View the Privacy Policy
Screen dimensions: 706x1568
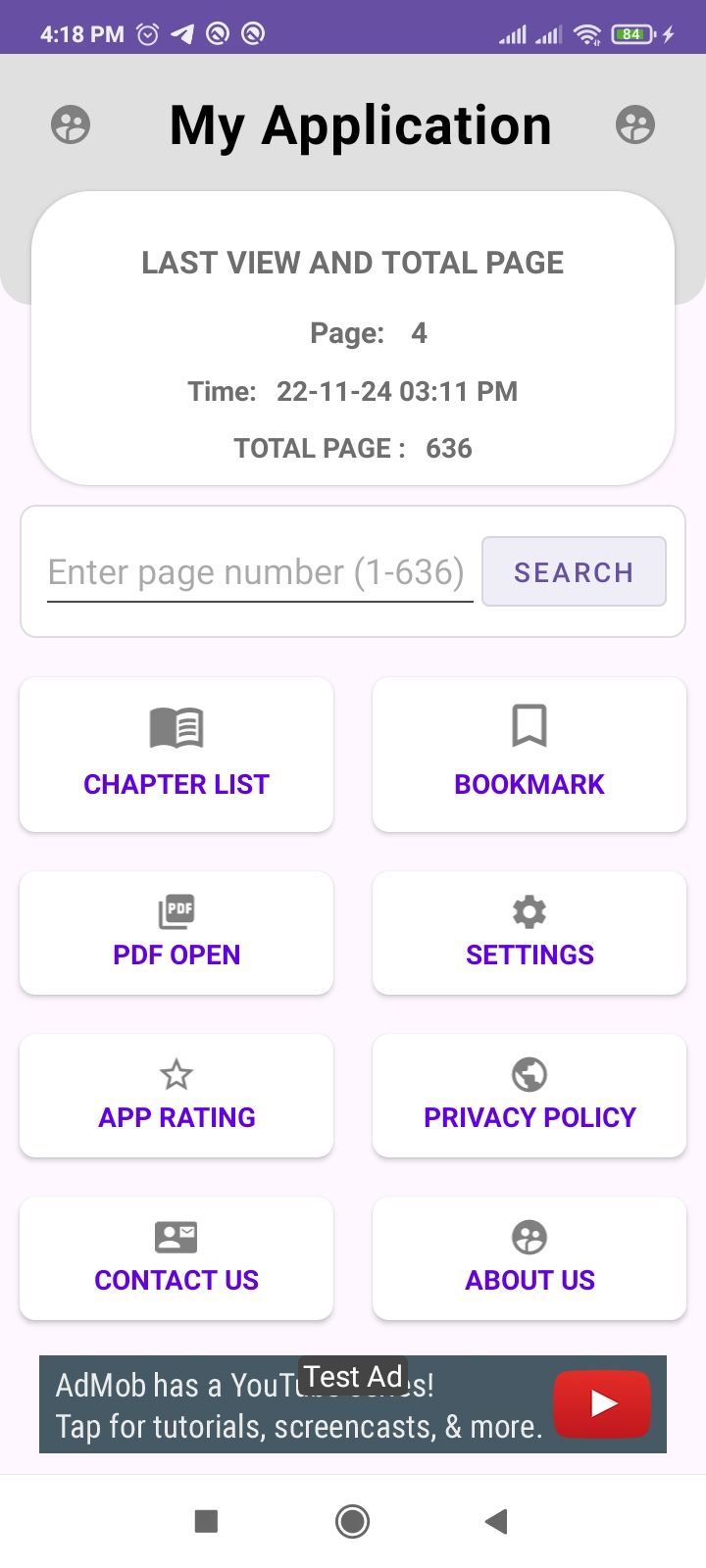[529, 1096]
